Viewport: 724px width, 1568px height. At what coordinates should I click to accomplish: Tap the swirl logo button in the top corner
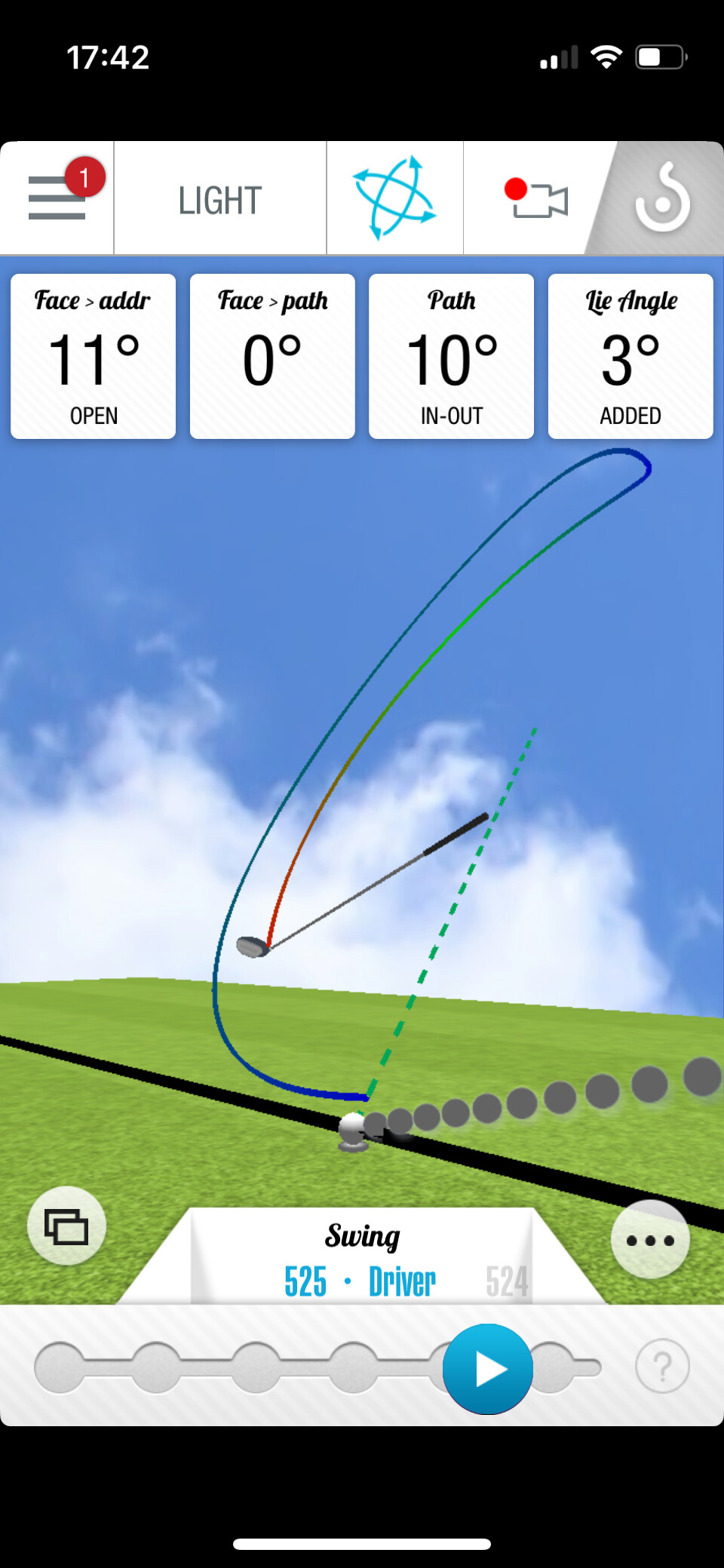tap(662, 198)
